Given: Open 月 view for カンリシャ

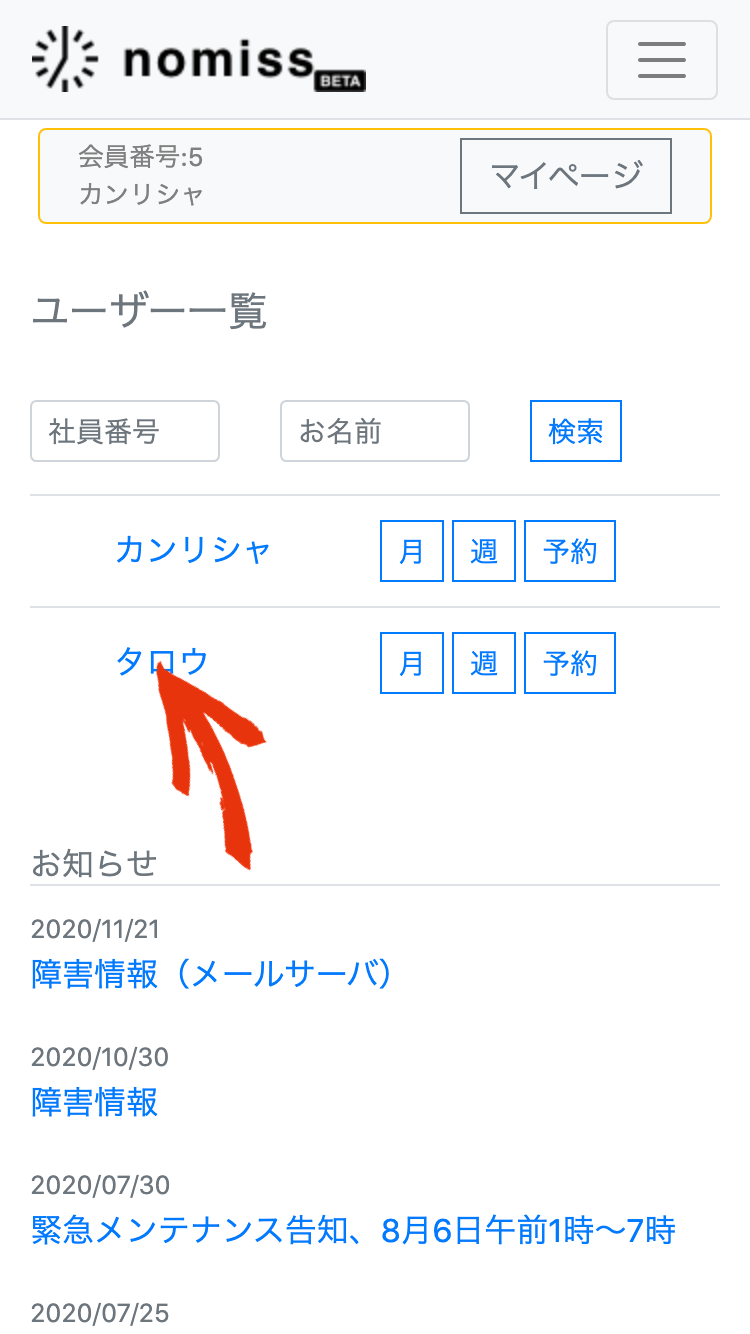Looking at the screenshot, I should pyautogui.click(x=412, y=551).
